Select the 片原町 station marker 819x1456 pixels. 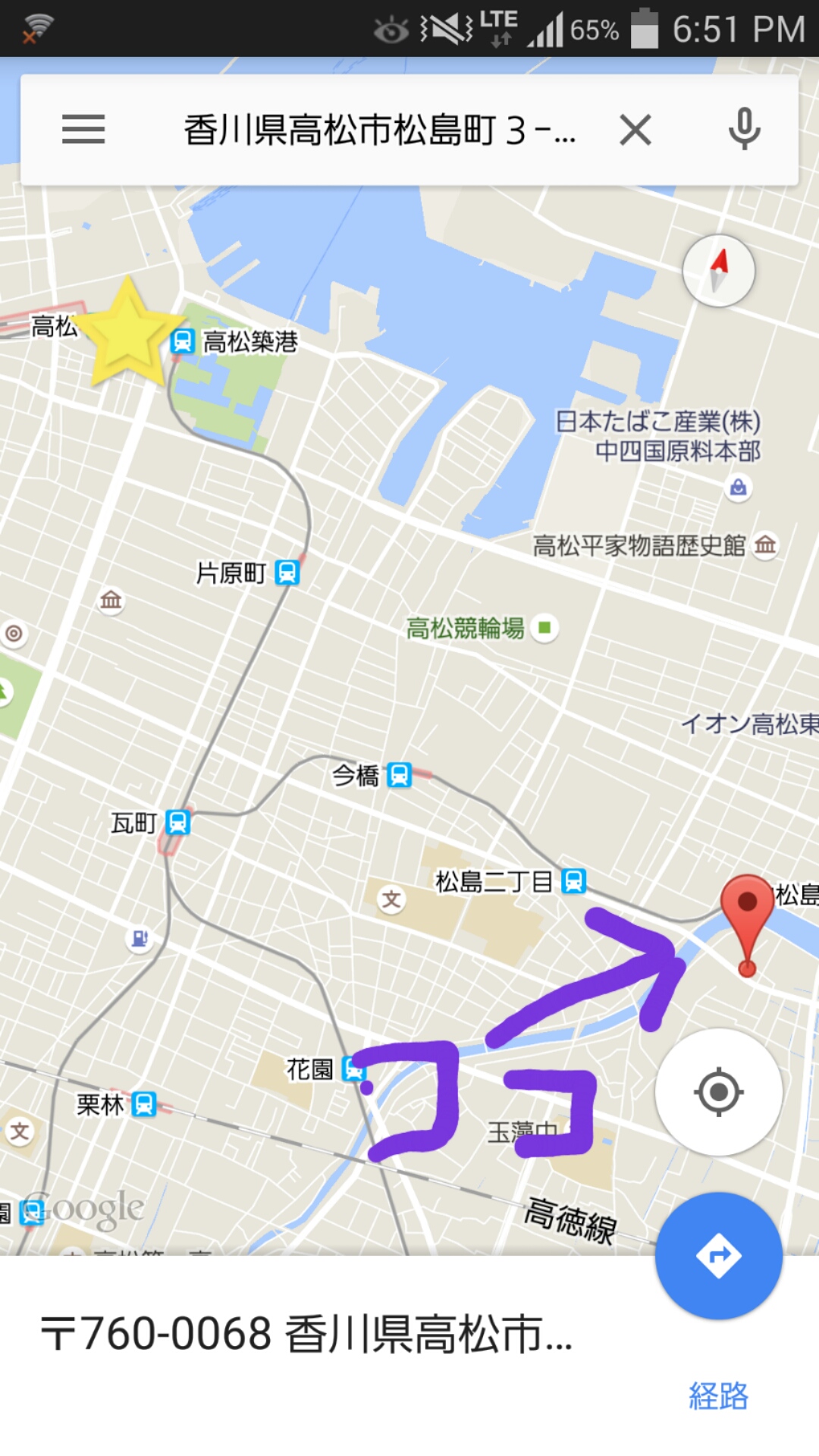[287, 573]
